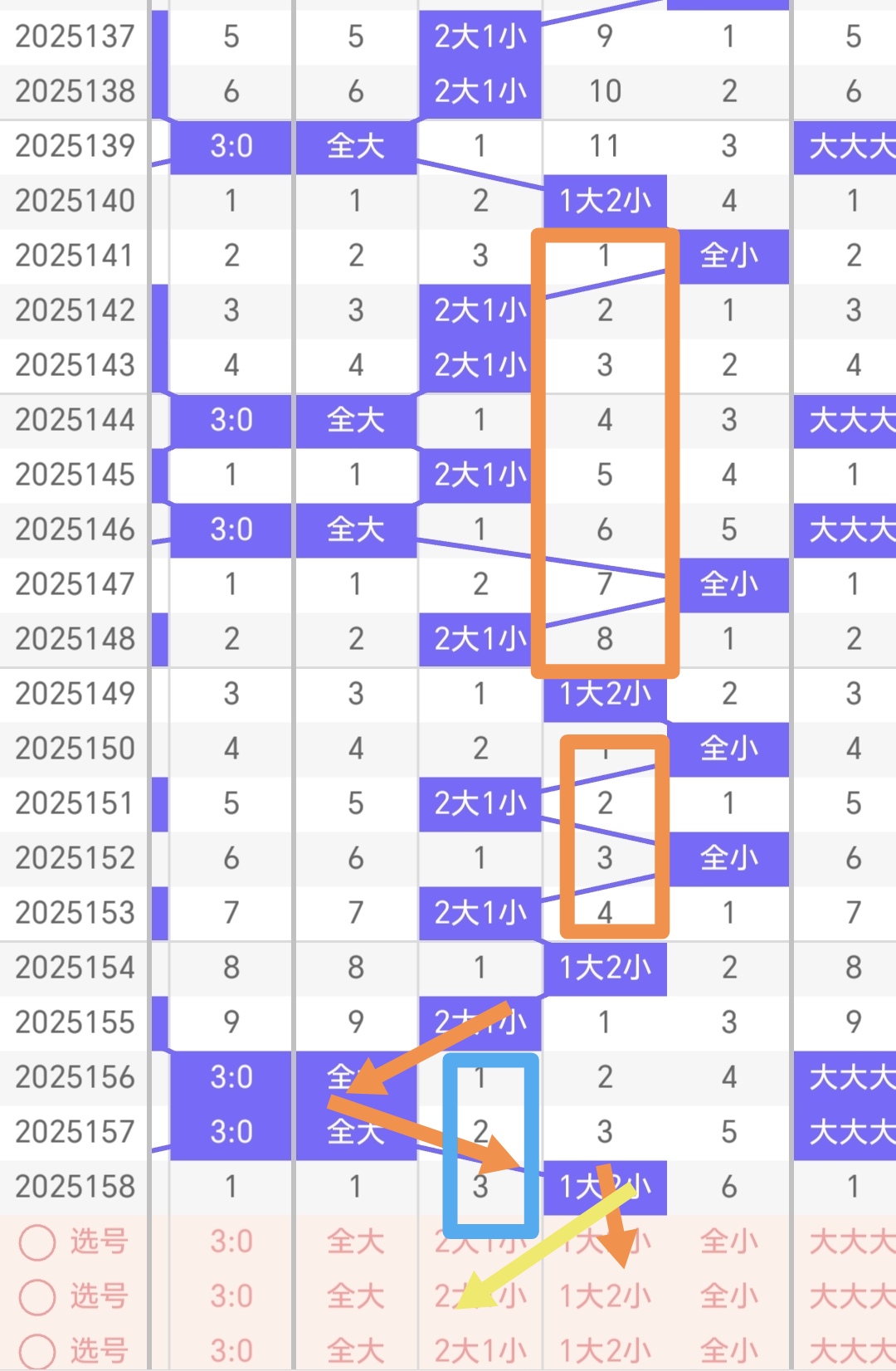Select the second 选号 circle button
The height and width of the screenshot is (1371, 896).
37,1296
